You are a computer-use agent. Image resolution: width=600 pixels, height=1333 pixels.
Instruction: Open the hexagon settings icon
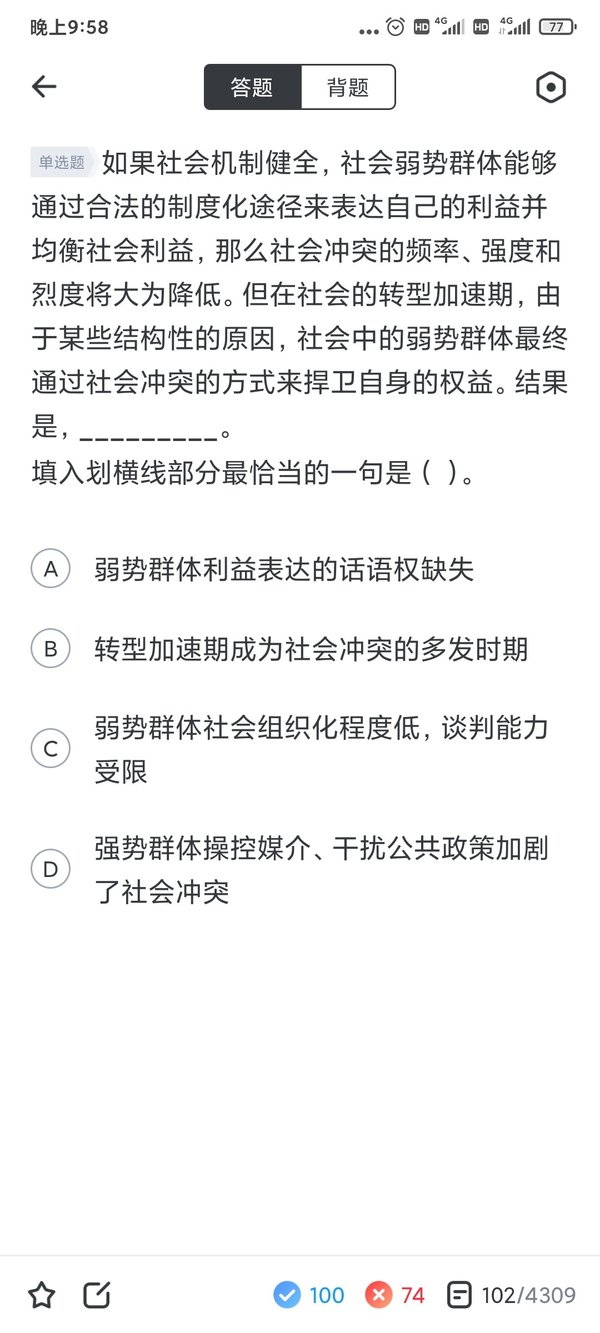551,87
